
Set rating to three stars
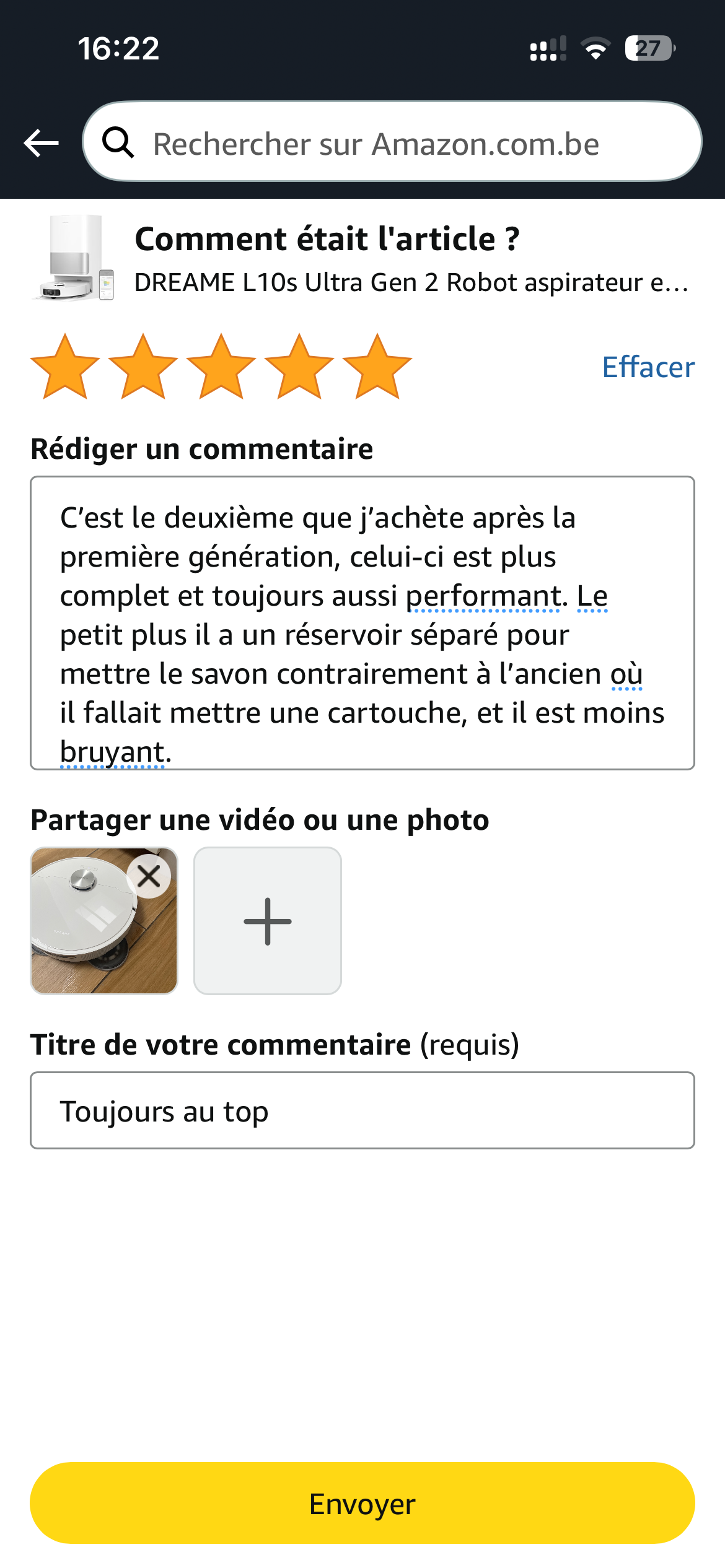click(221, 367)
